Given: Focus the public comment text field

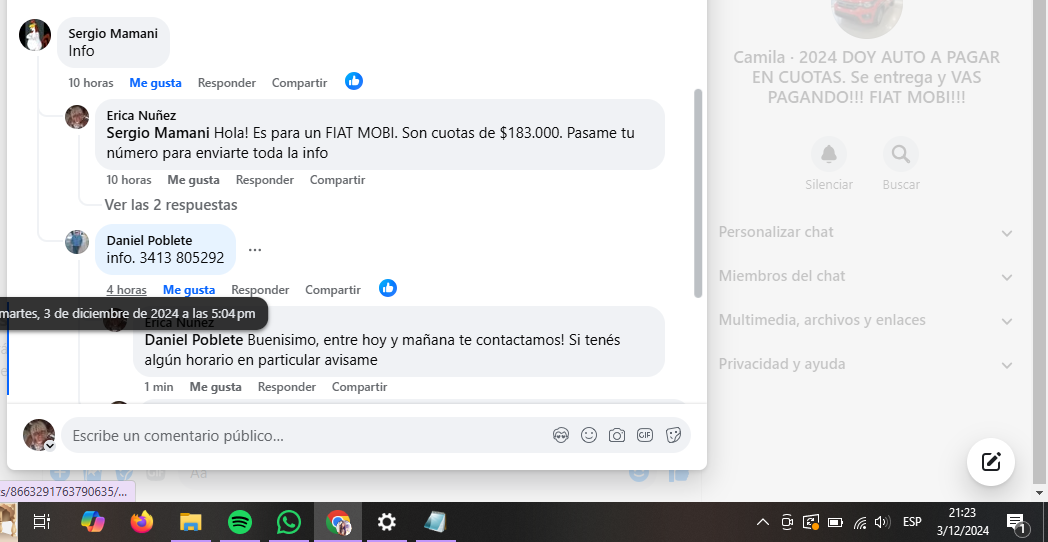Looking at the screenshot, I should (x=300, y=436).
